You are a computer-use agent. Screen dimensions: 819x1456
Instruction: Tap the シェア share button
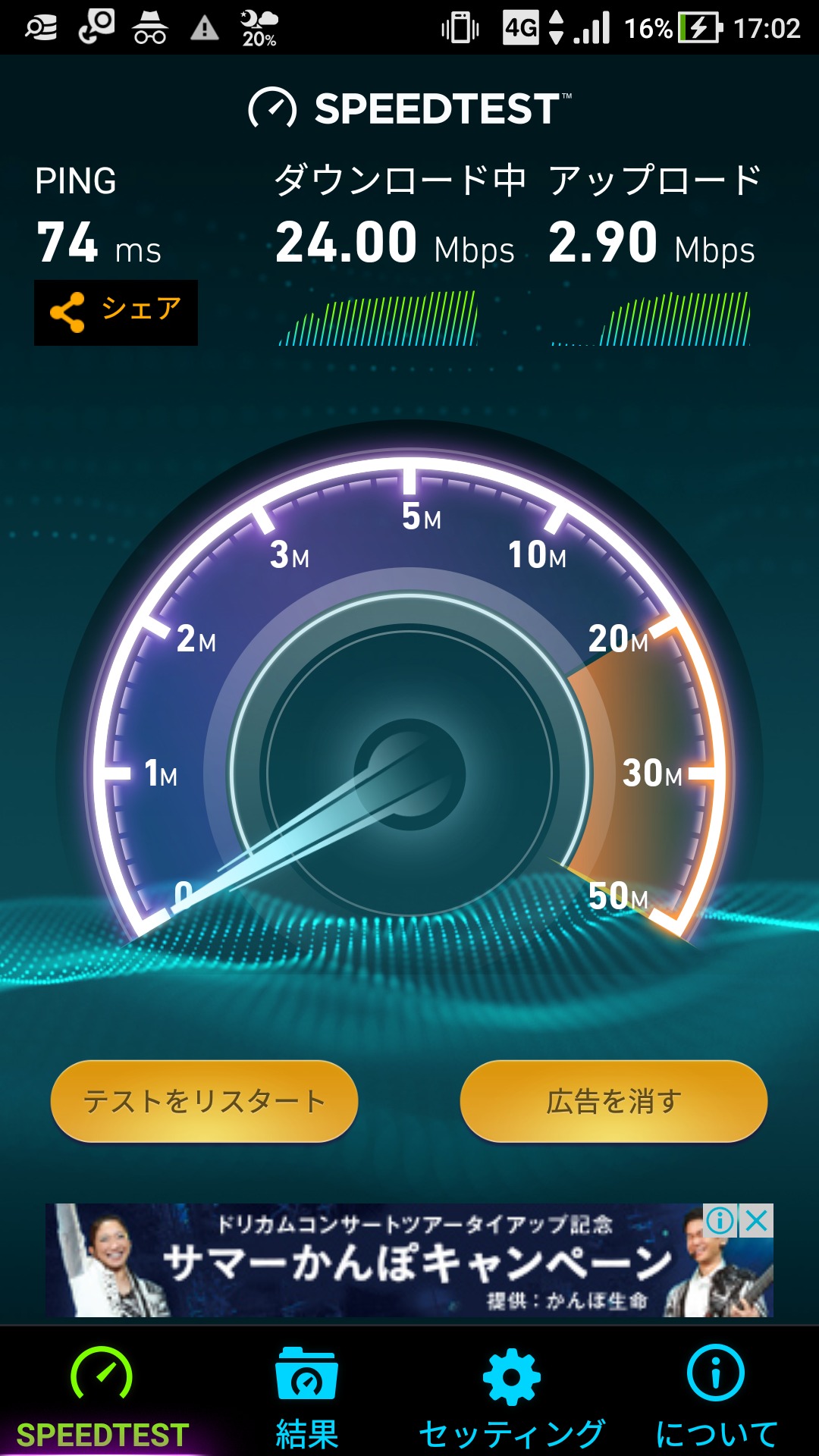[x=116, y=312]
